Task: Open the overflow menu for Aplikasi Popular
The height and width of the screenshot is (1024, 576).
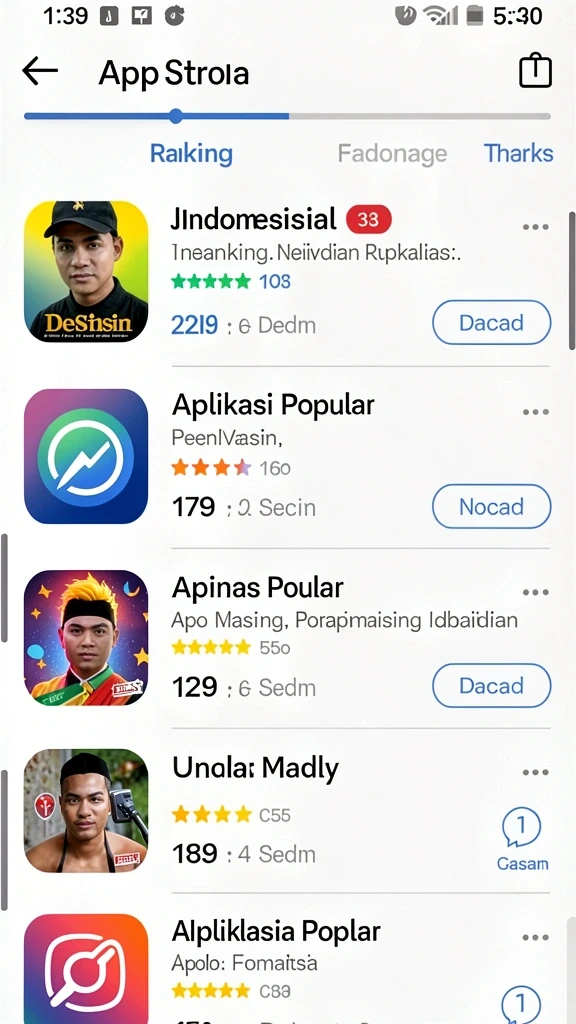Action: [536, 412]
